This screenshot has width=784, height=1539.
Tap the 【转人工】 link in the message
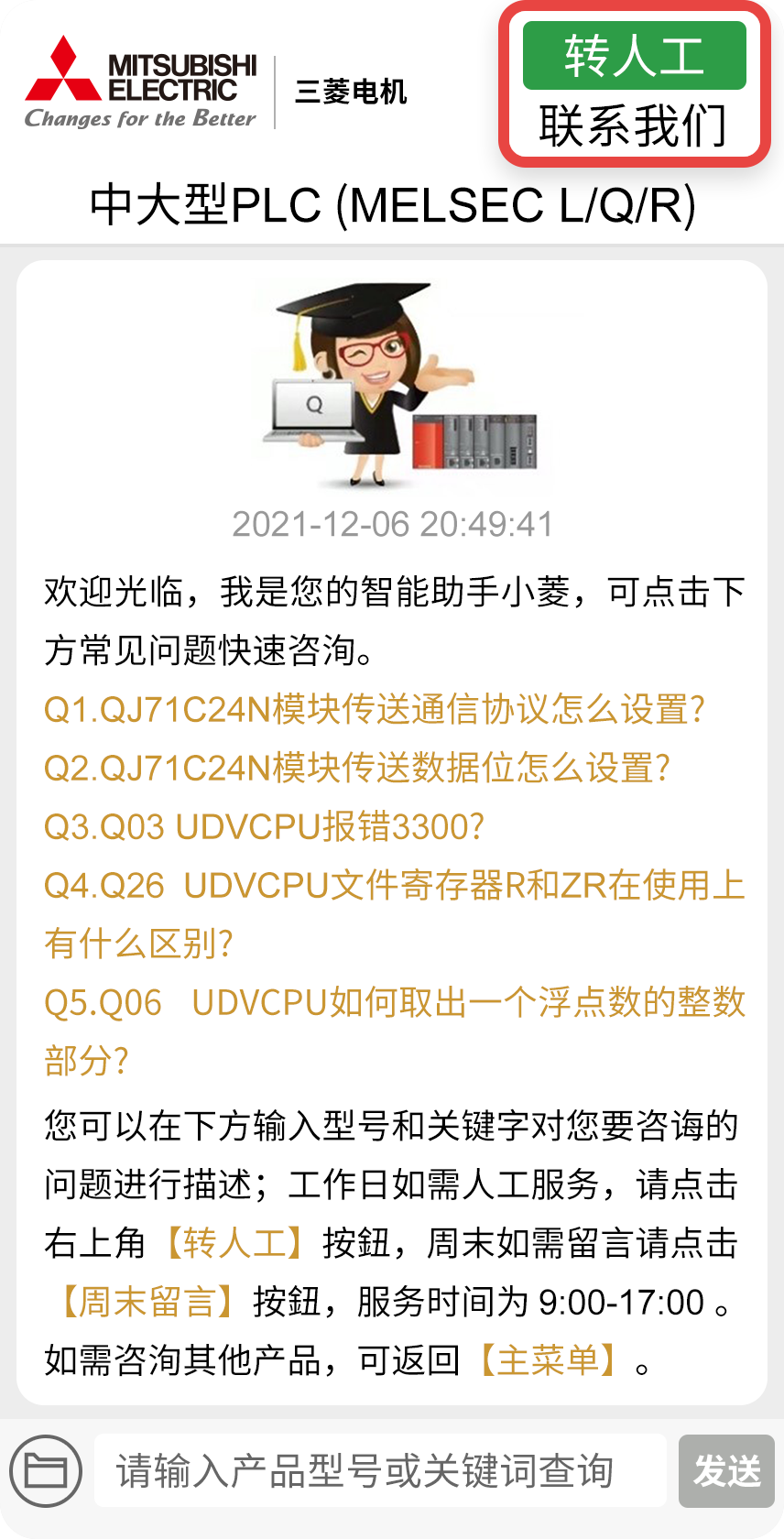[235, 1243]
